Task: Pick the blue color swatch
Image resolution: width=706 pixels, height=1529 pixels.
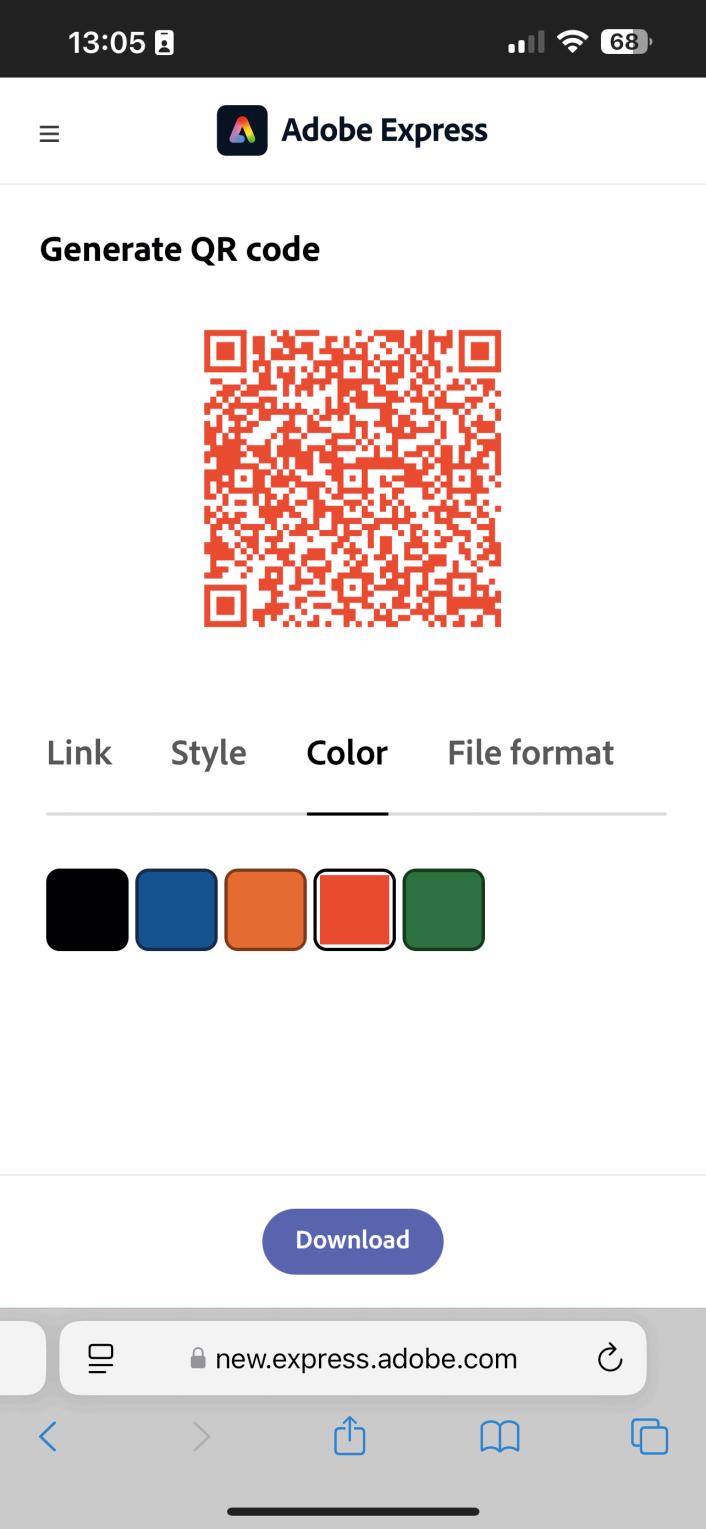Action: point(176,909)
